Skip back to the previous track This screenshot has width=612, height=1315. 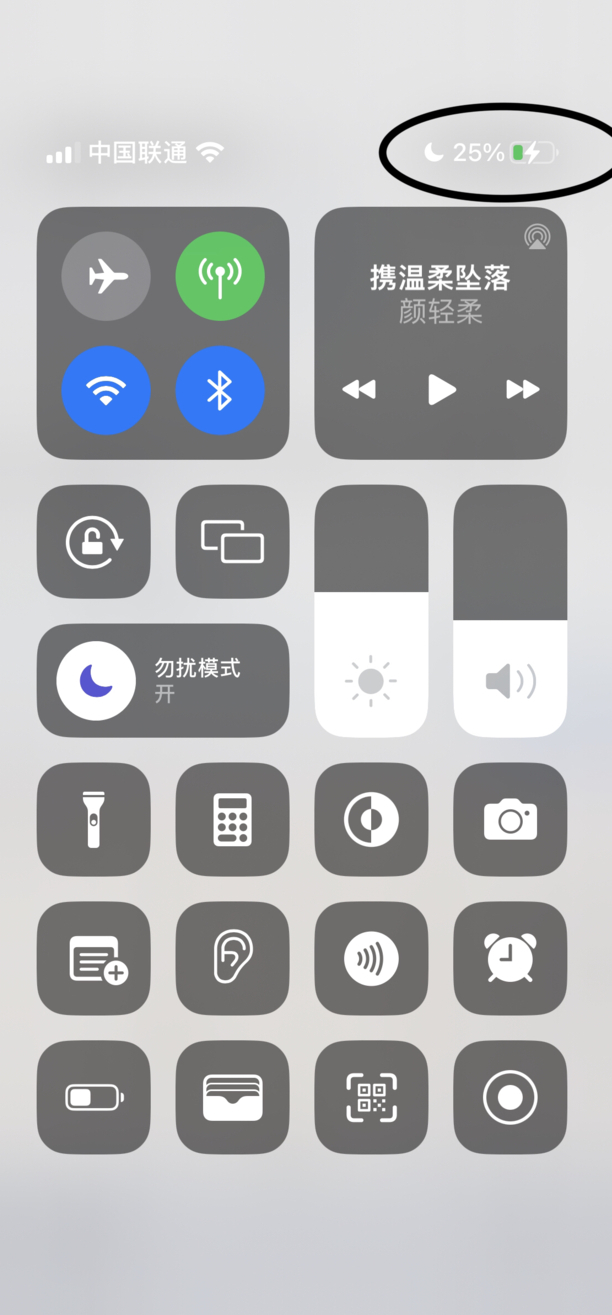coord(359,389)
